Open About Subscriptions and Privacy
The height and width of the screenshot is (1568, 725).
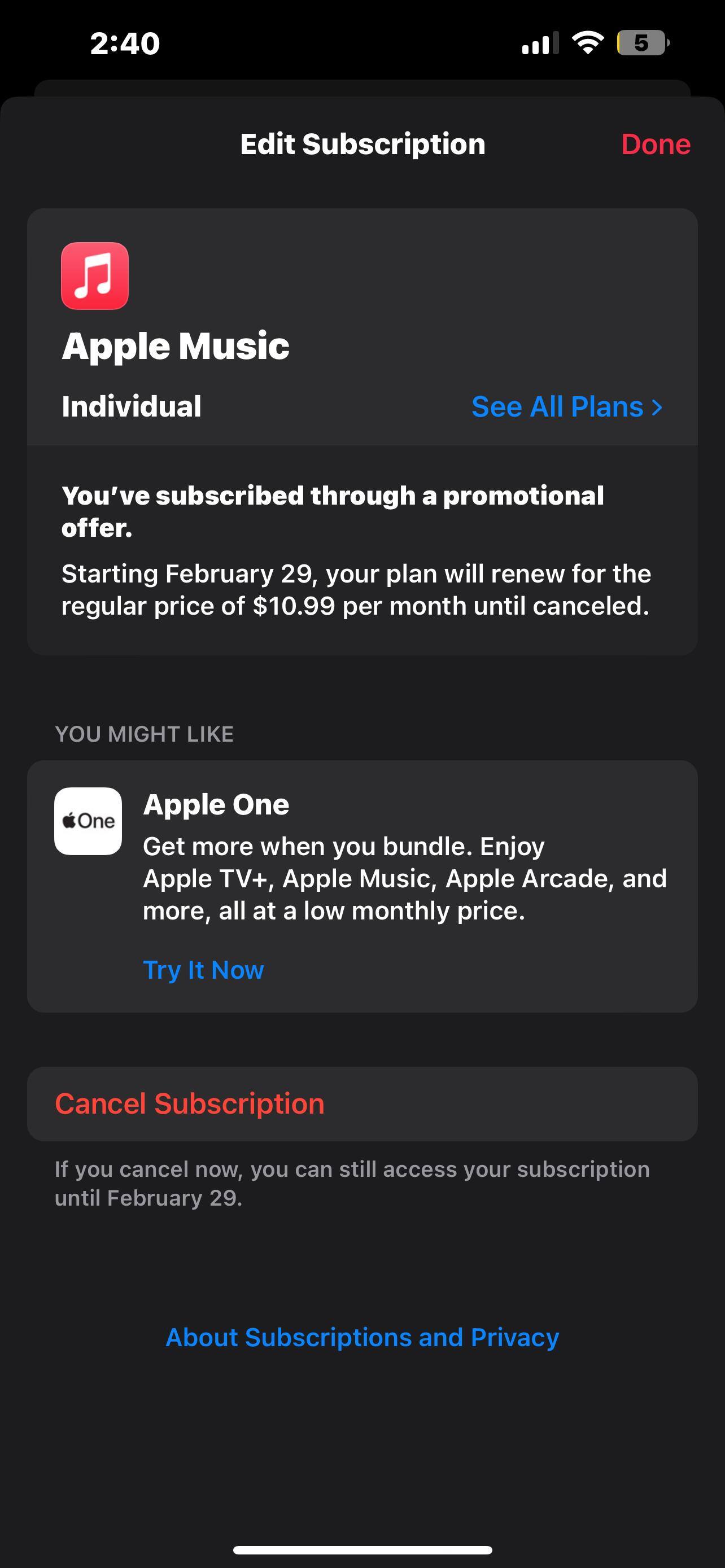pos(362,1337)
